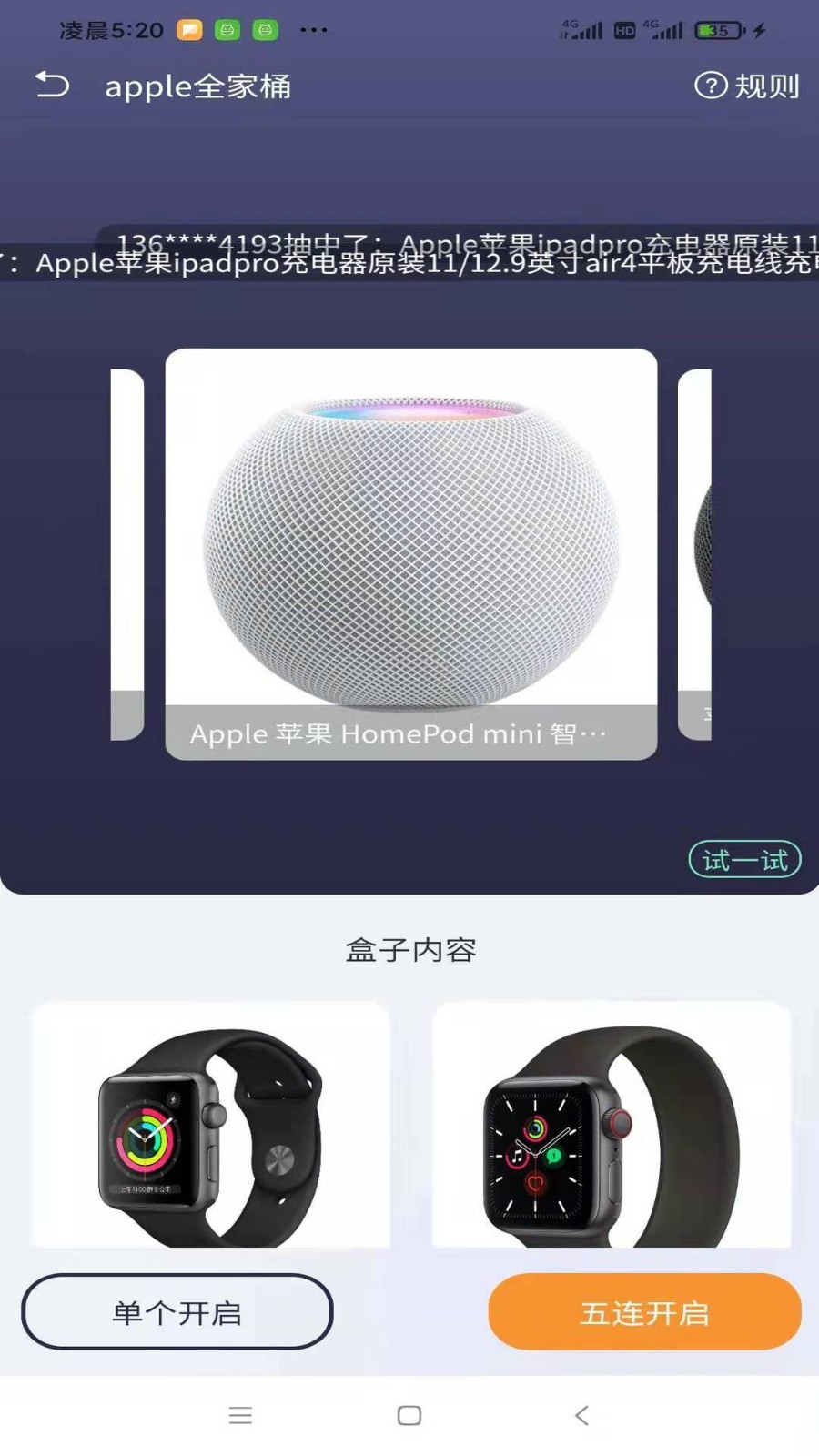The image size is (819, 1456).
Task: Tap the back chevron navigation key
Action: (581, 1416)
